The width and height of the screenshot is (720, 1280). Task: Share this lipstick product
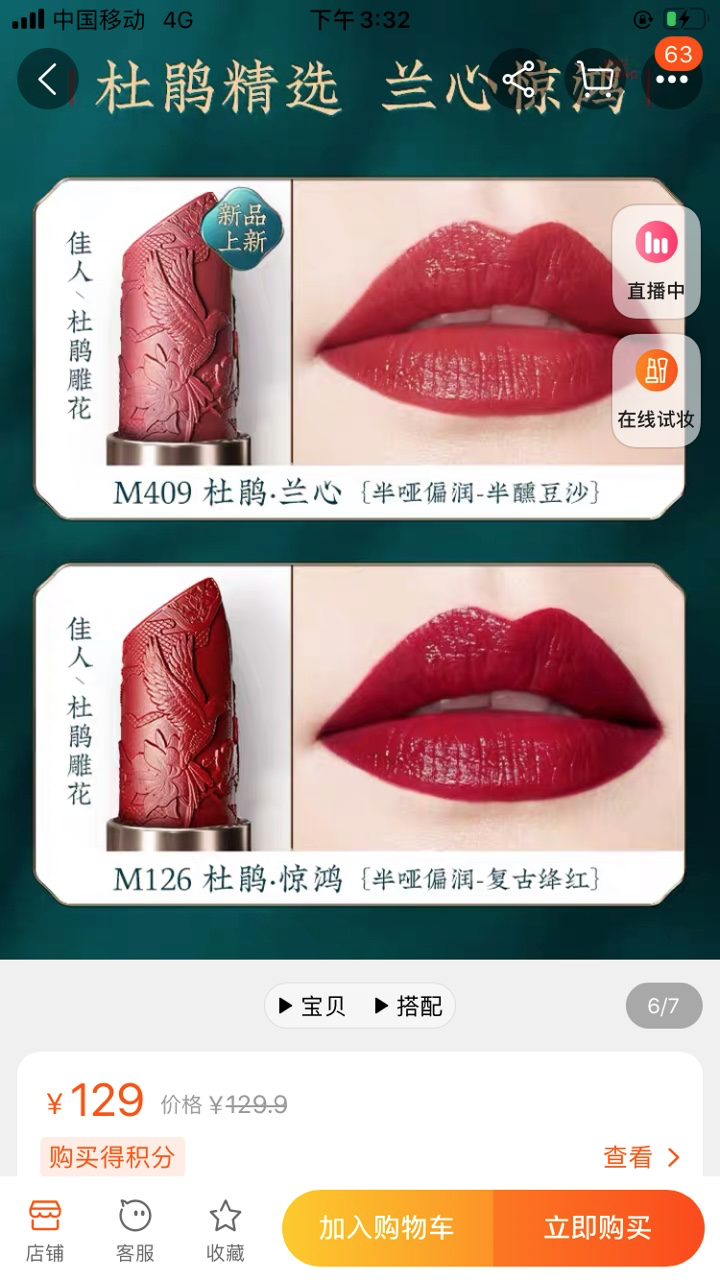click(x=519, y=79)
